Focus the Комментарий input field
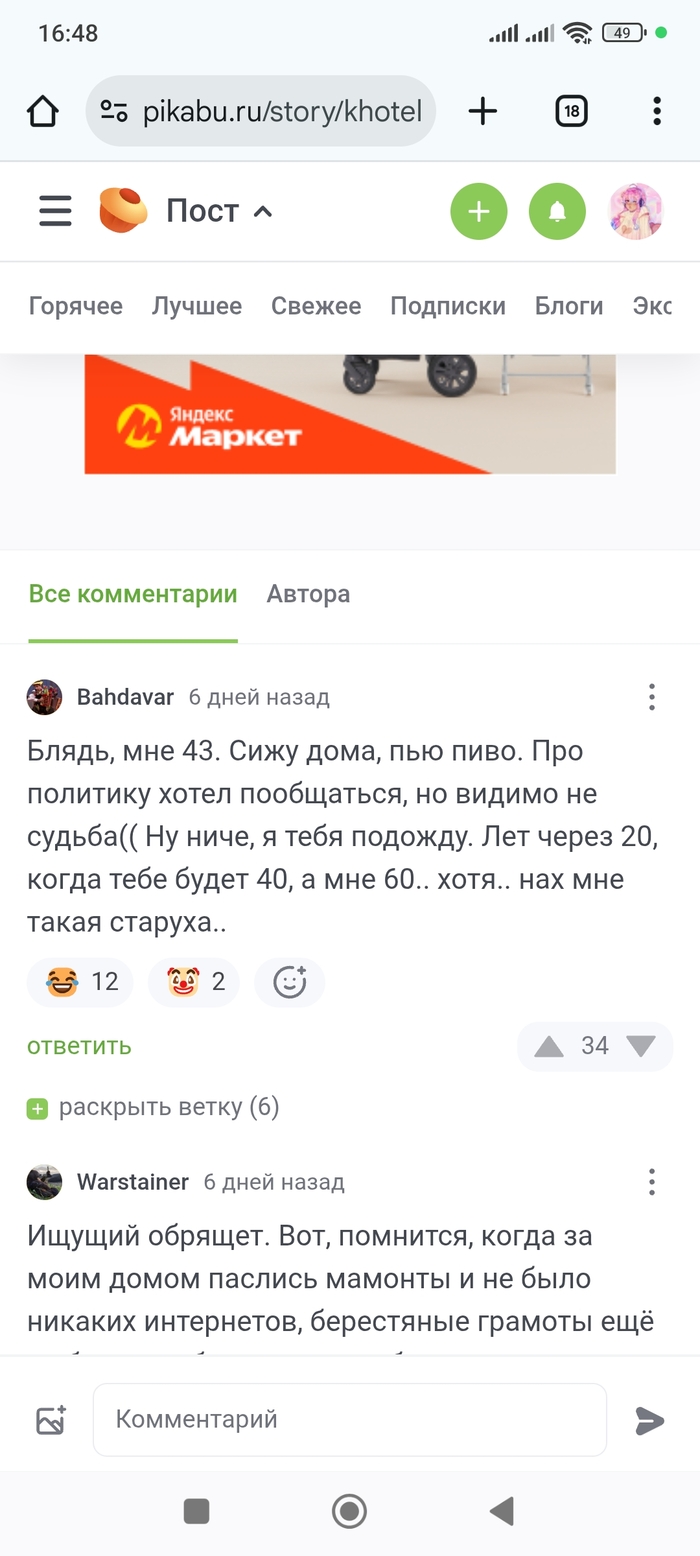Image resolution: width=700 pixels, height=1556 pixels. pos(349,1419)
